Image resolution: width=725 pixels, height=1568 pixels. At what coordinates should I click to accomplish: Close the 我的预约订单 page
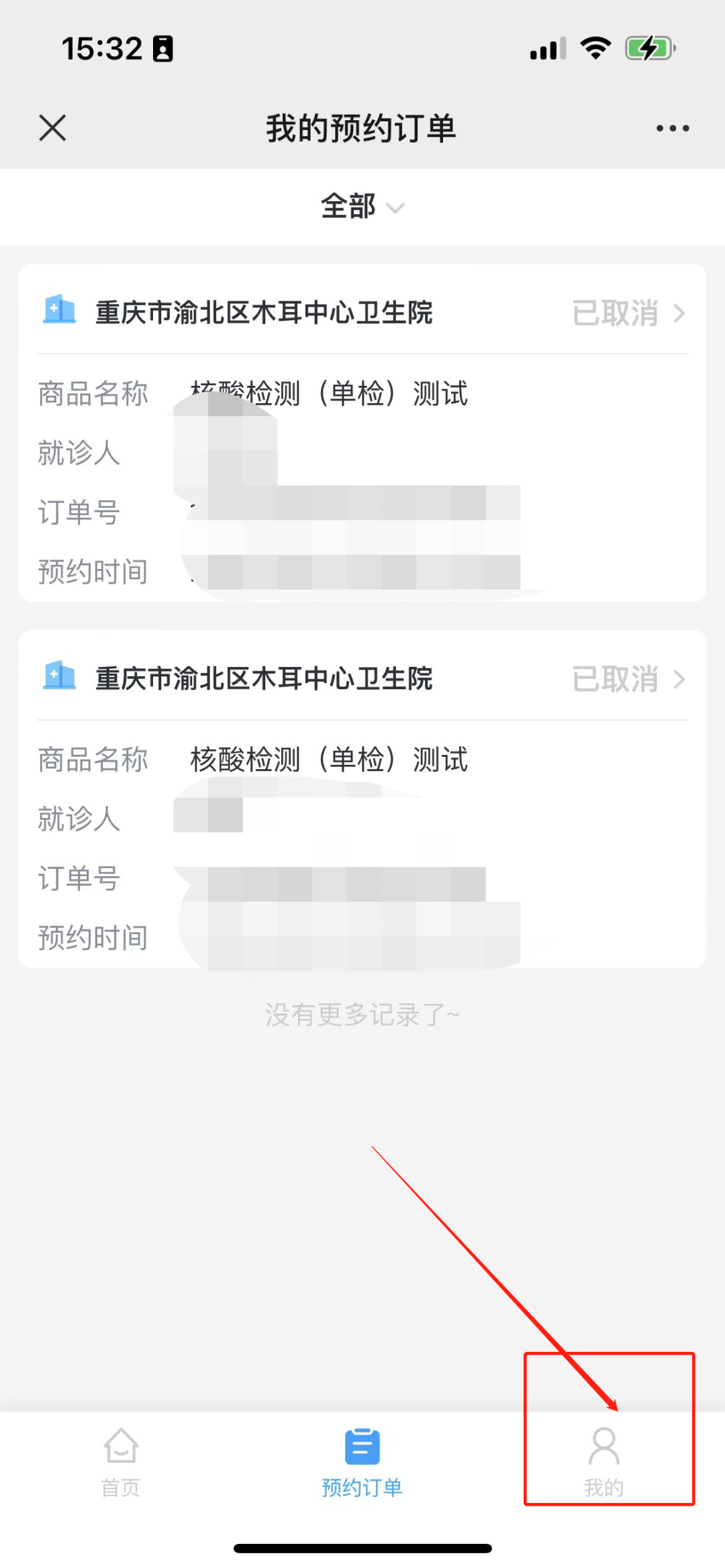(x=52, y=127)
